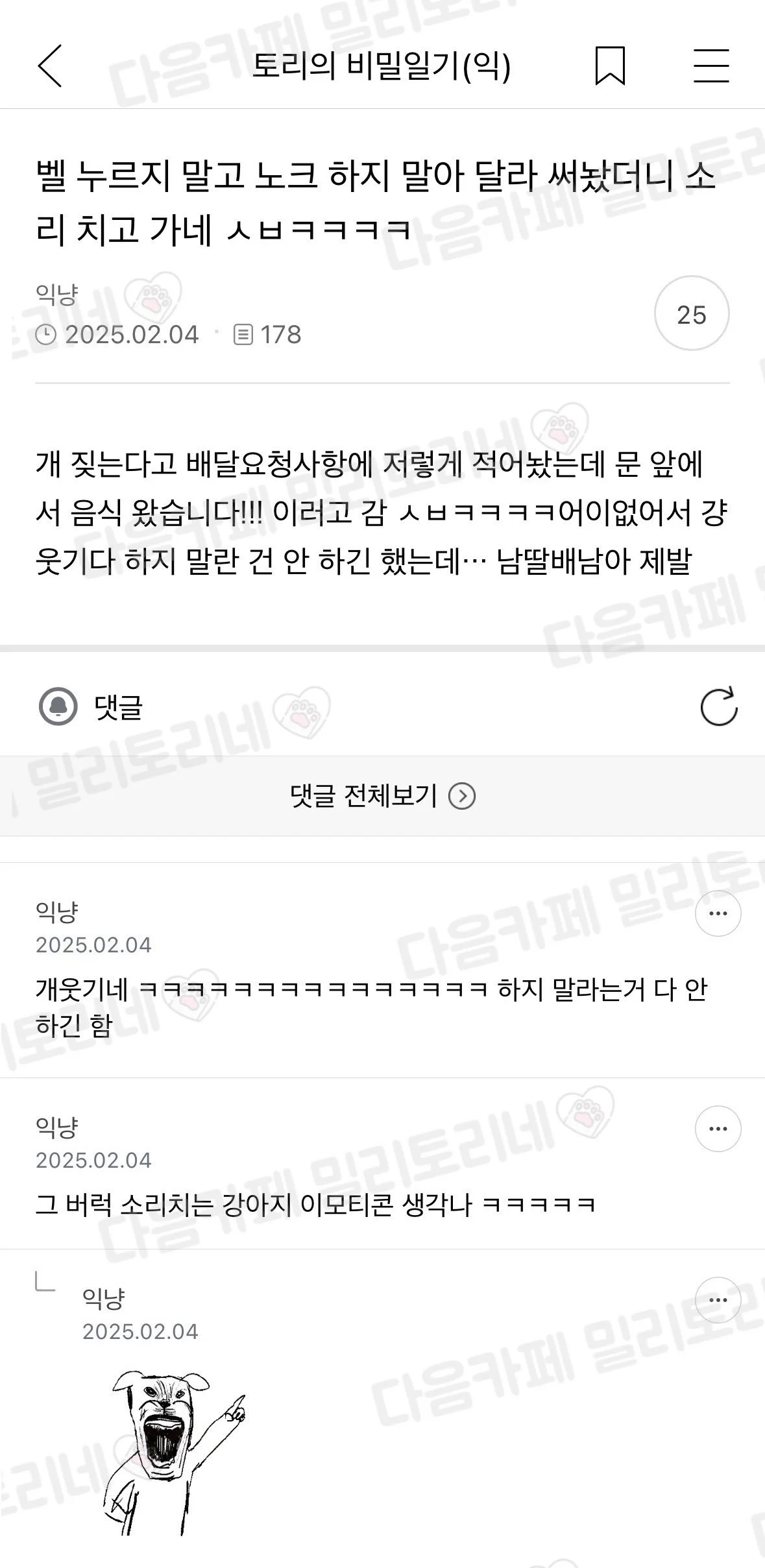Go back using the top-left arrow
Image resolution: width=765 pixels, height=1568 pixels.
click(50, 66)
